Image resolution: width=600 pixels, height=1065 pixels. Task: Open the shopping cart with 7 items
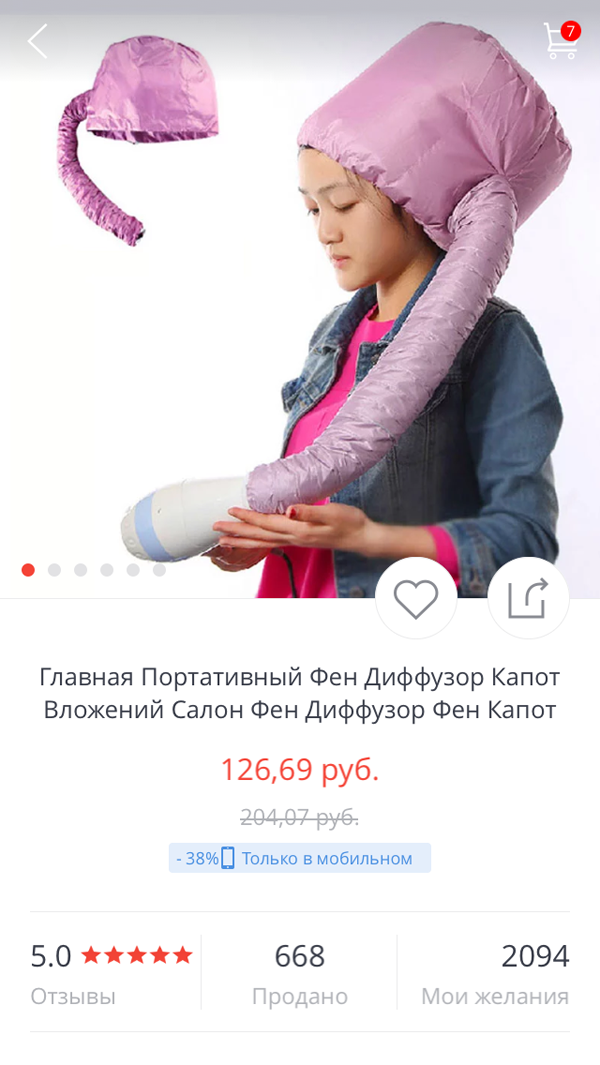561,41
